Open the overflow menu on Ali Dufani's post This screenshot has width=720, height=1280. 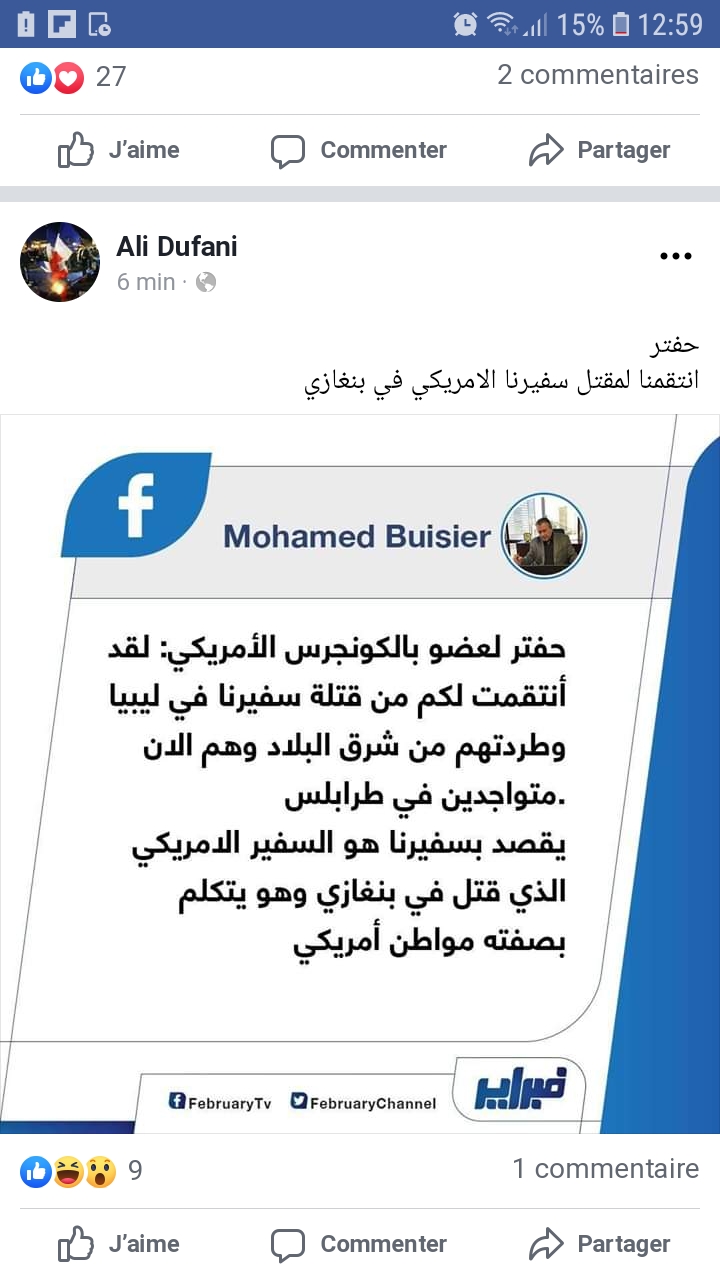676,256
